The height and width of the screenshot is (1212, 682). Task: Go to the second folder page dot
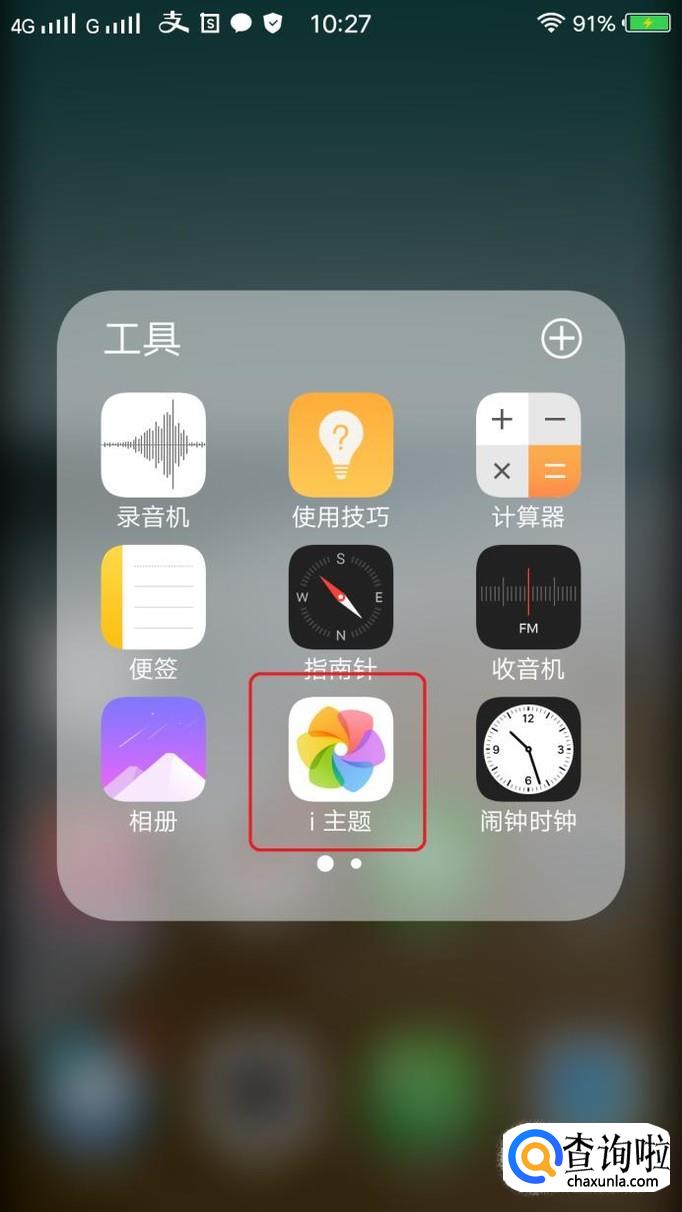(x=356, y=863)
